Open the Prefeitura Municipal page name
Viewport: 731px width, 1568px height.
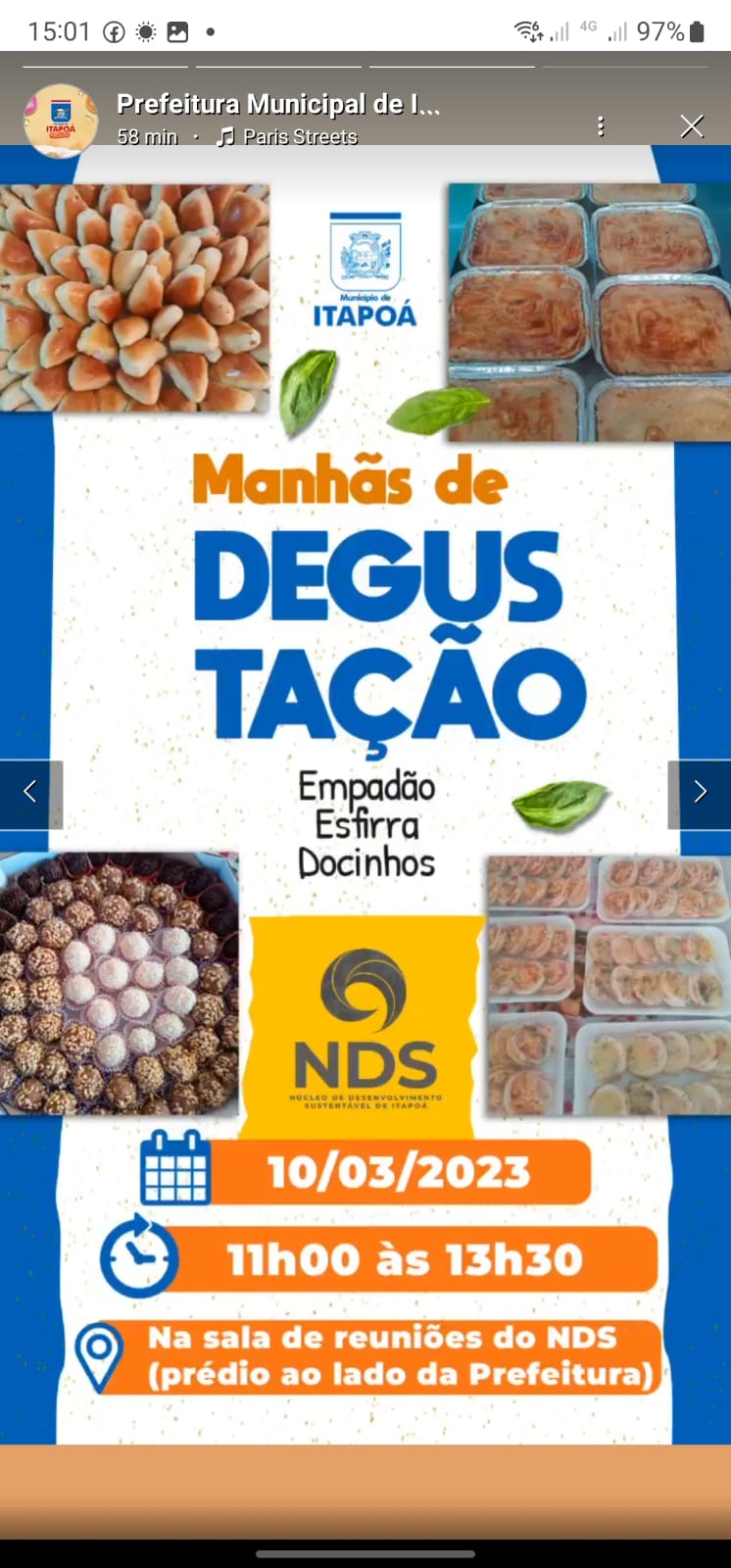tap(277, 104)
